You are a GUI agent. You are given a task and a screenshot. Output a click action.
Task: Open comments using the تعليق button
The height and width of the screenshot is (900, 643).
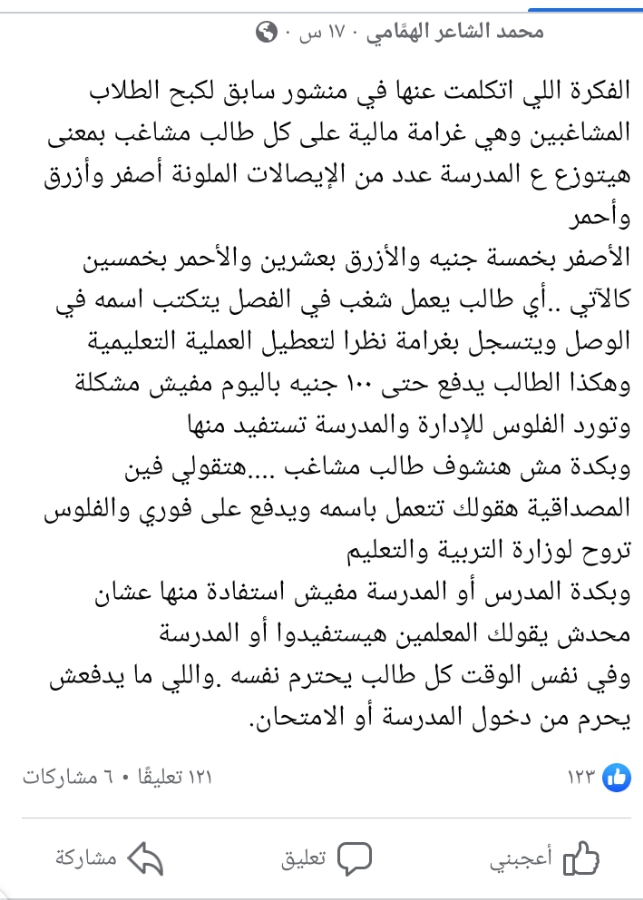tap(325, 858)
